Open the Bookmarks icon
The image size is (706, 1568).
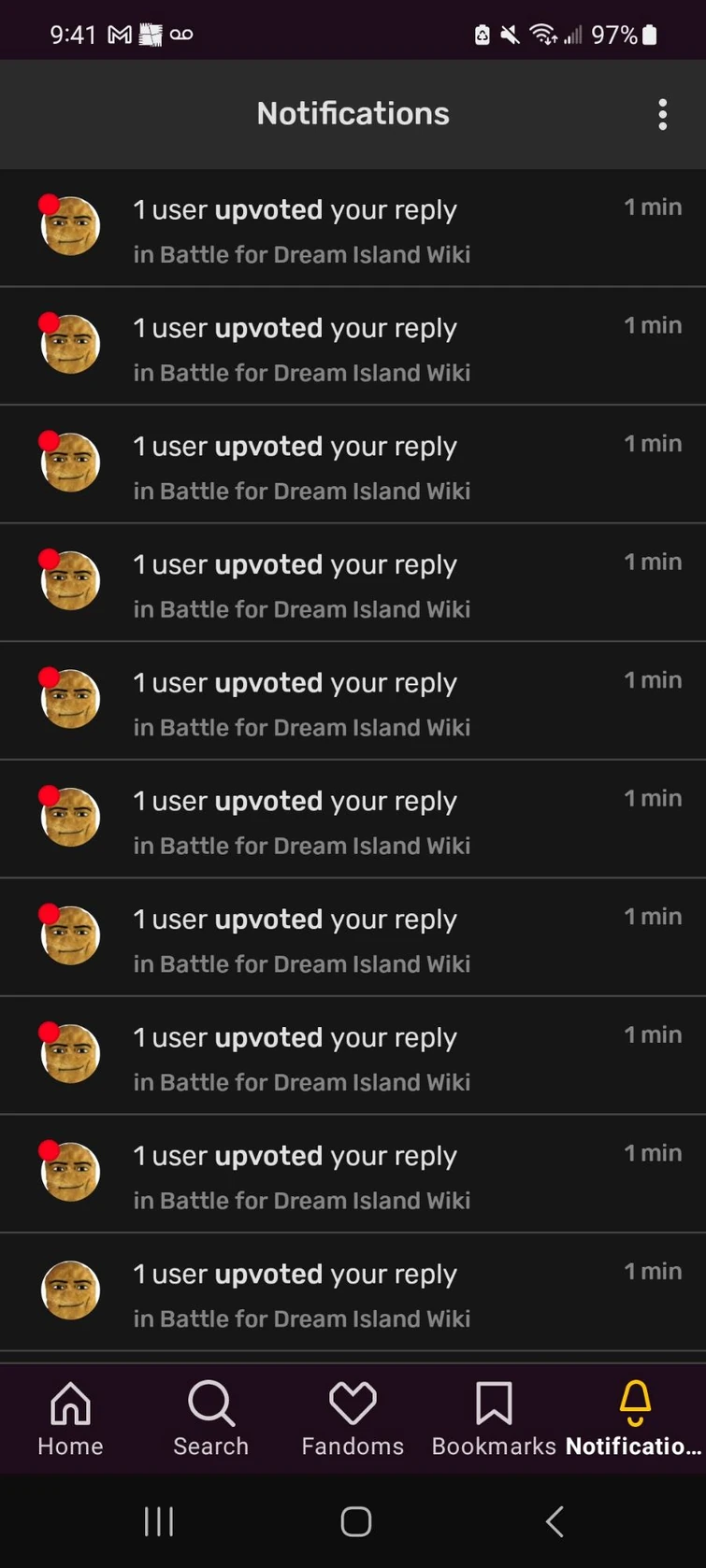494,1404
